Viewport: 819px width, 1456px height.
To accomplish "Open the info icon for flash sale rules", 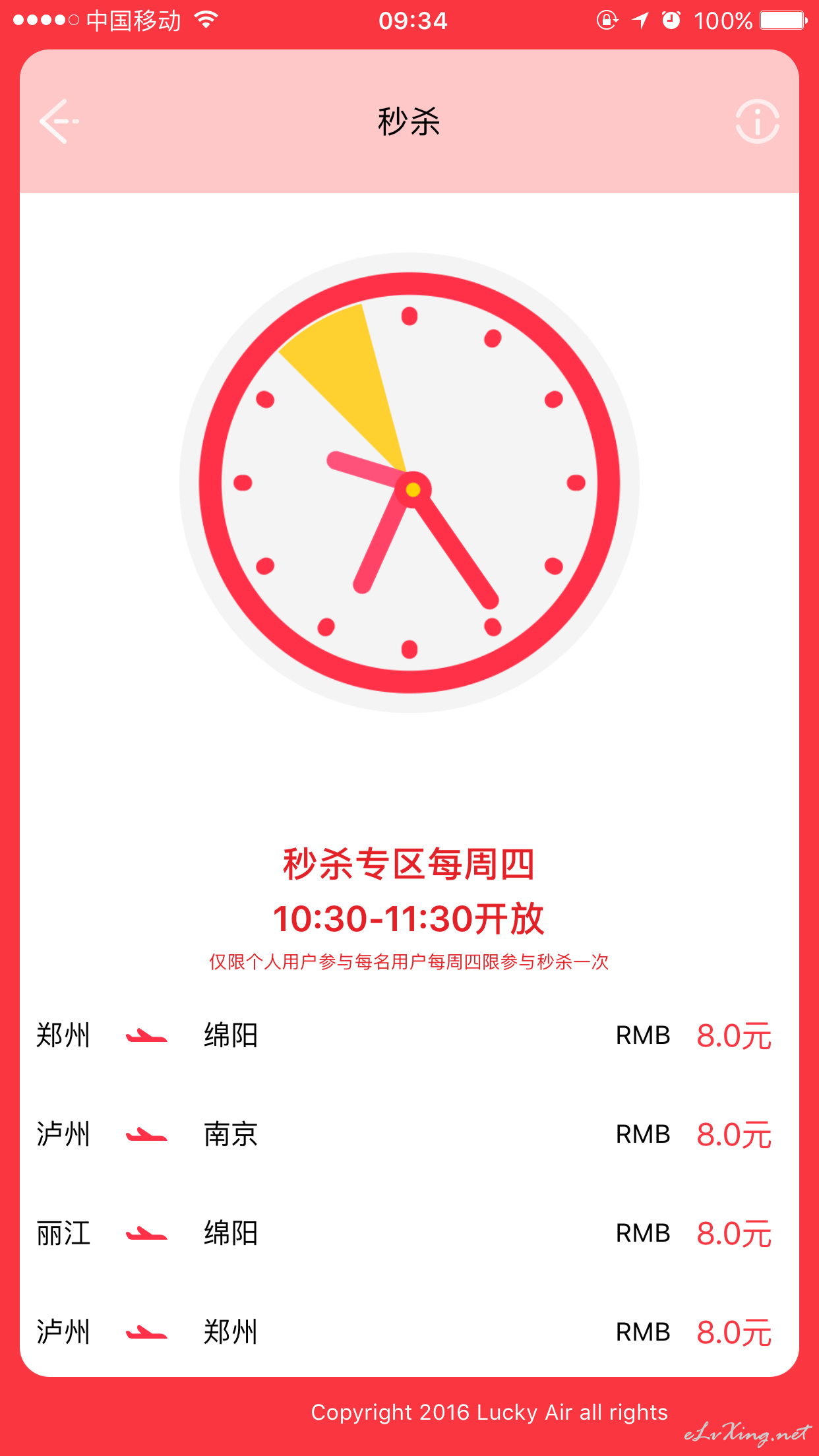I will tap(757, 121).
